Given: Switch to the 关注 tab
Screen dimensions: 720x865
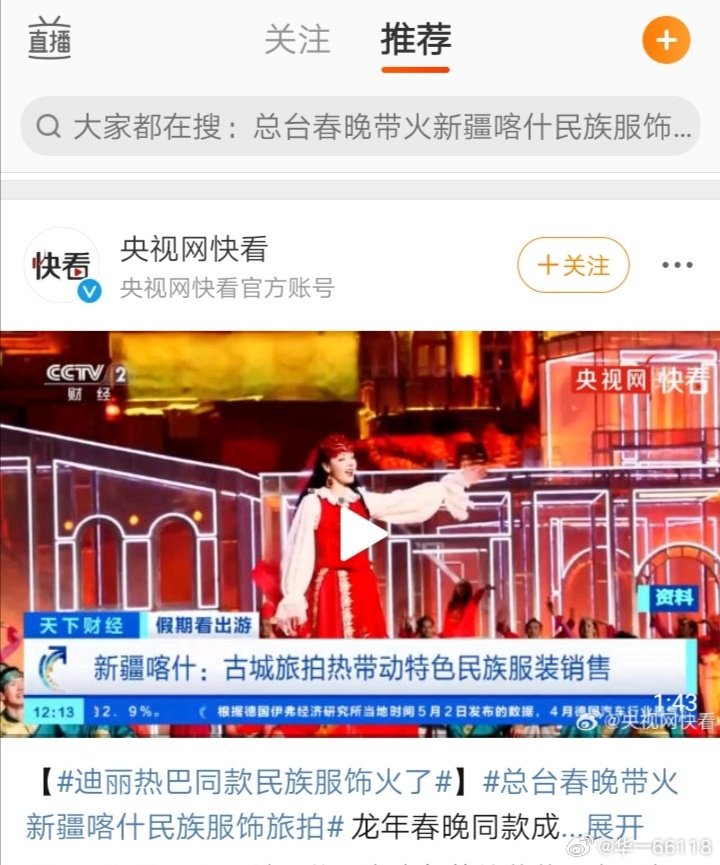Looking at the screenshot, I should click(297, 40).
